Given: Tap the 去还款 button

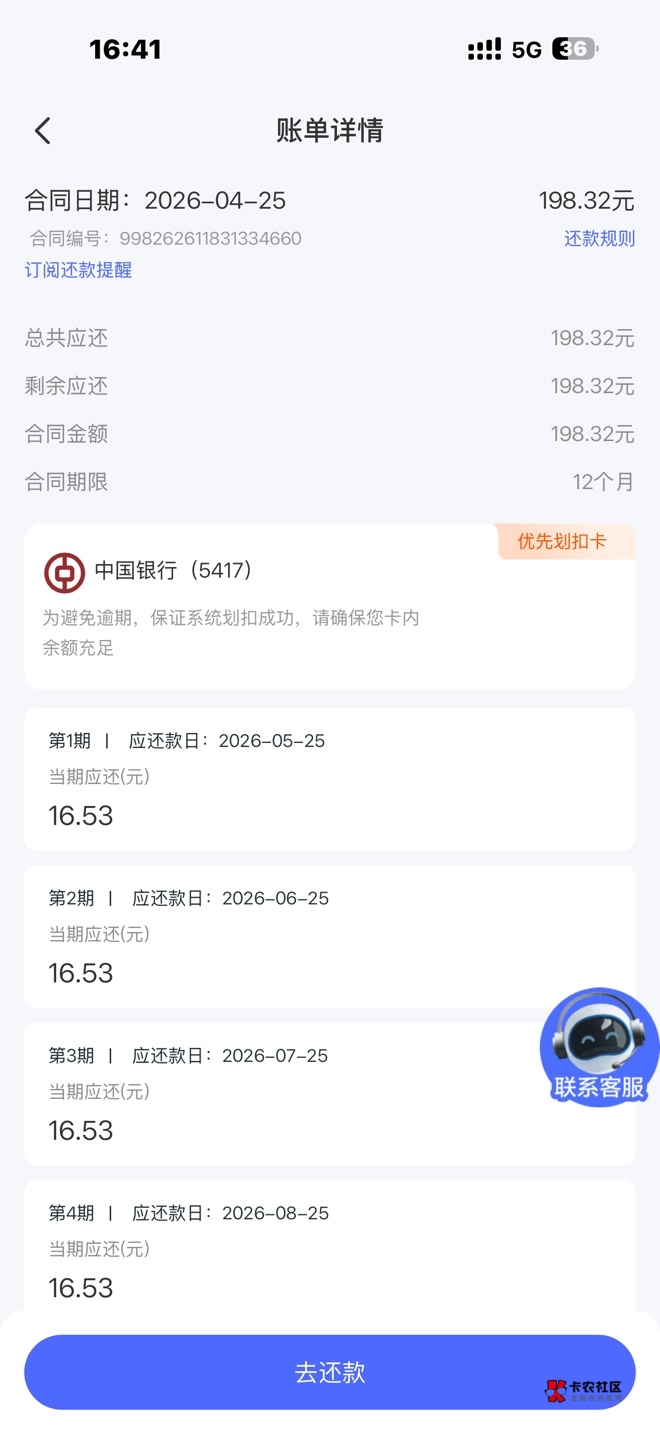Looking at the screenshot, I should pos(329,1372).
